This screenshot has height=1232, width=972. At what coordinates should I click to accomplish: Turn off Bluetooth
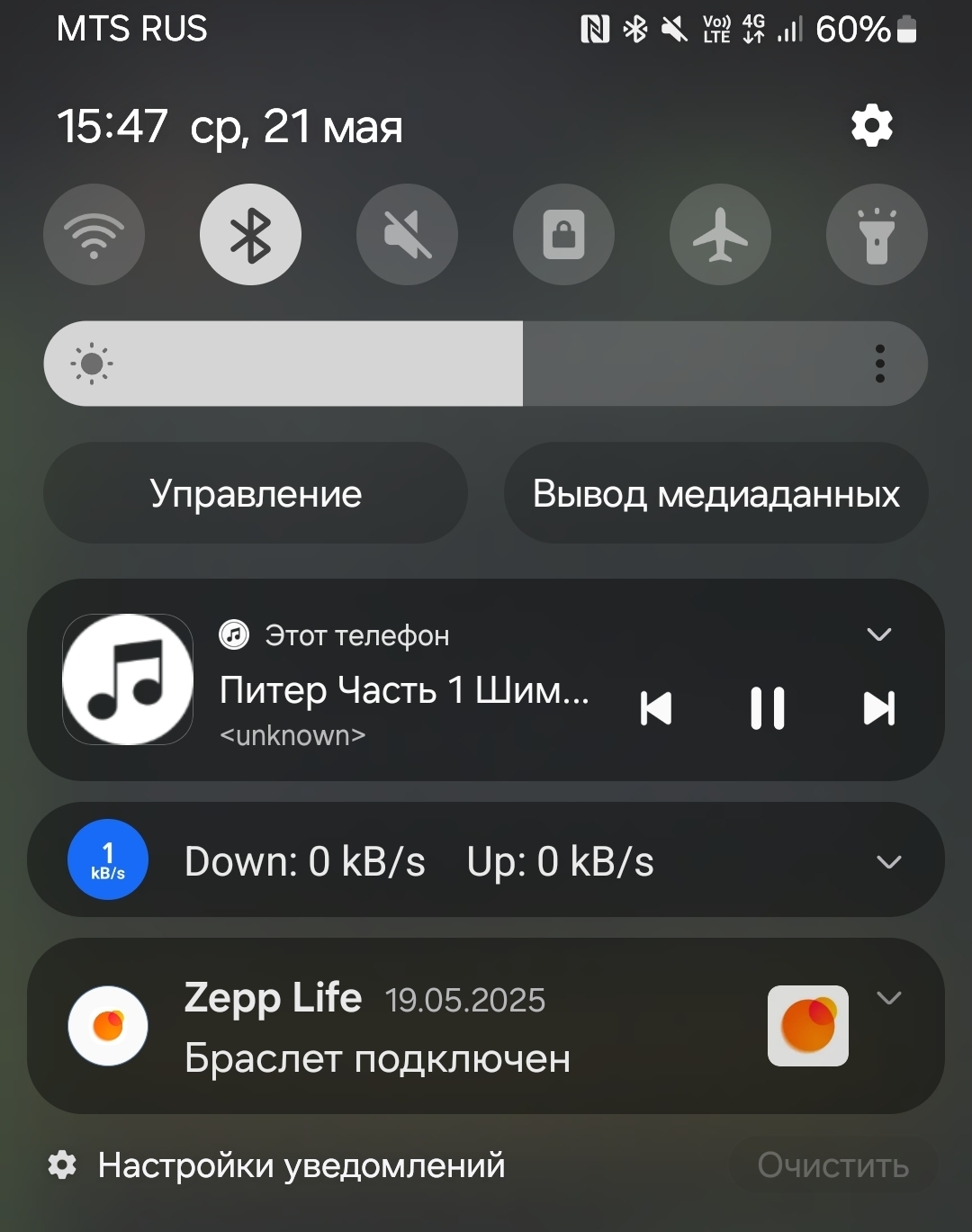tap(250, 235)
